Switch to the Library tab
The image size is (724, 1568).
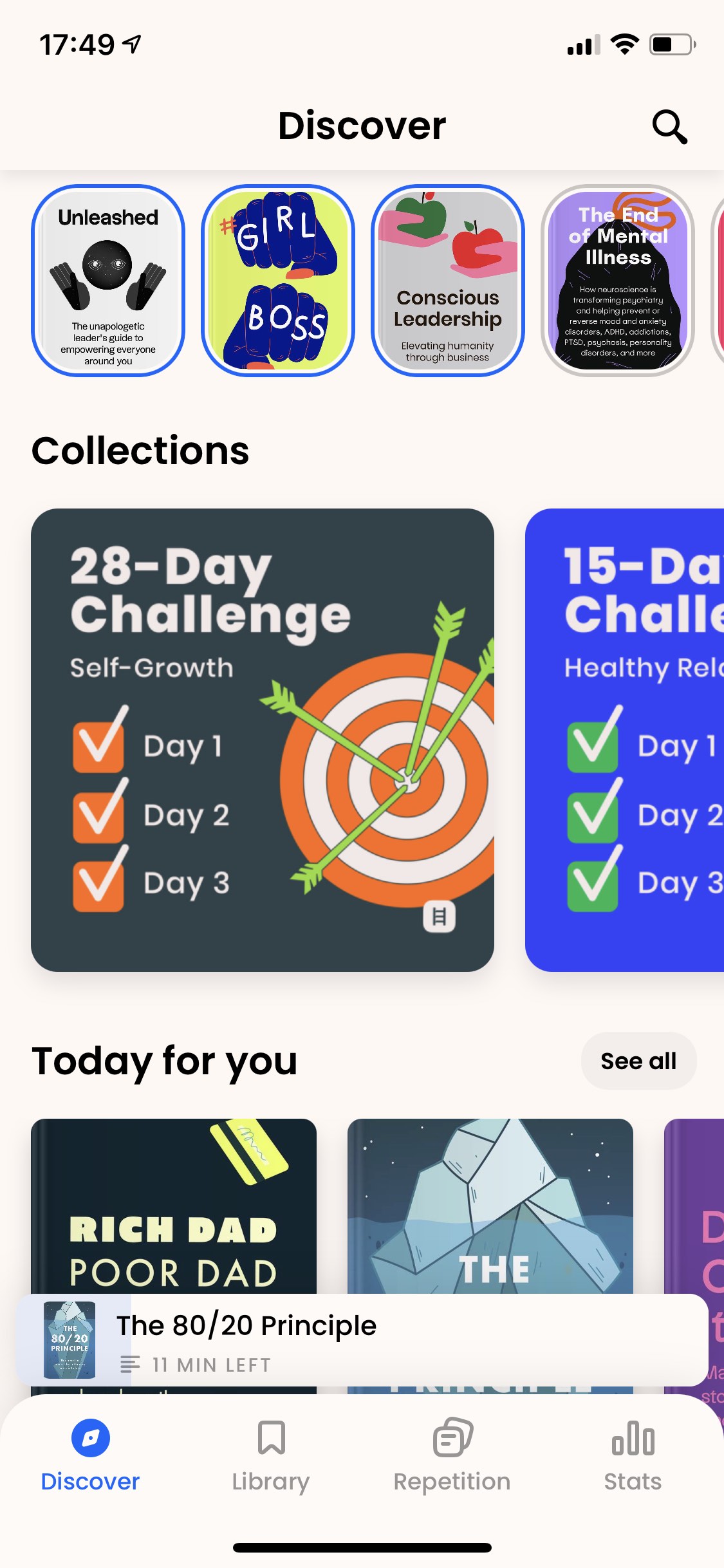click(271, 1456)
